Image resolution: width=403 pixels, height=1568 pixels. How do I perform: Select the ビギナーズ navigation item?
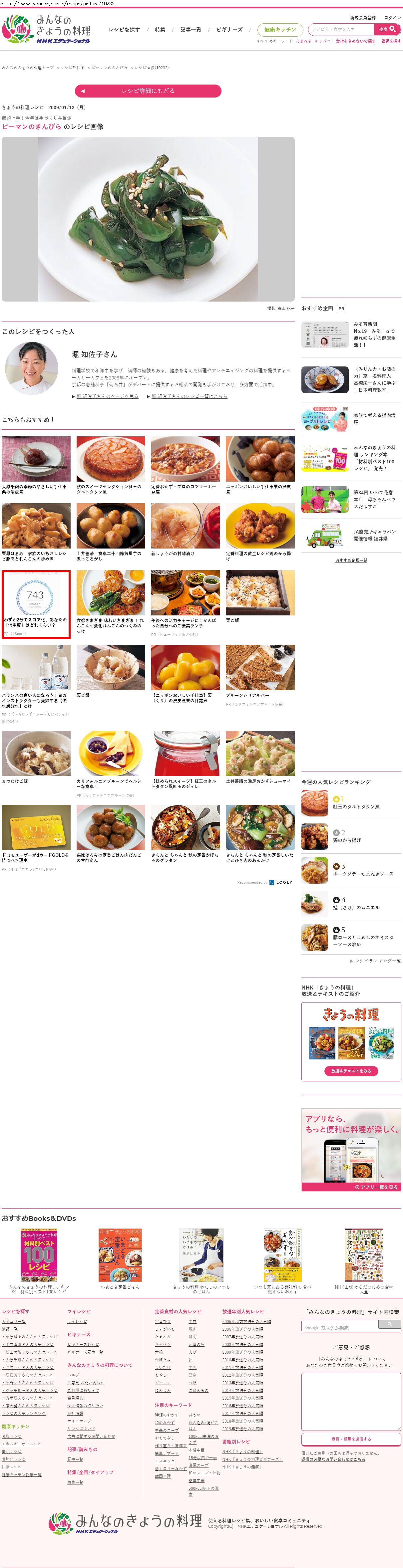coord(229,30)
